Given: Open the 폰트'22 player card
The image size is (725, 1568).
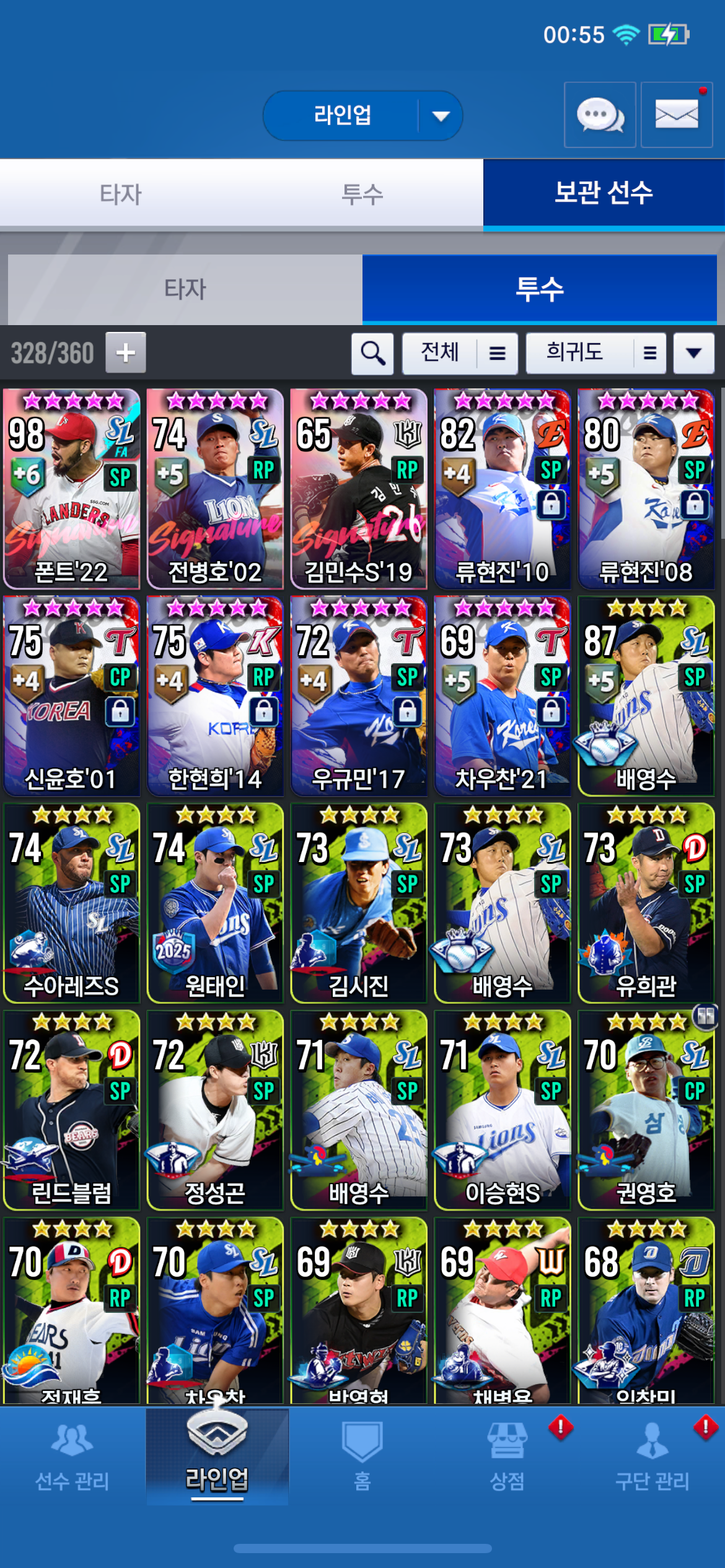Looking at the screenshot, I should pyautogui.click(x=71, y=489).
